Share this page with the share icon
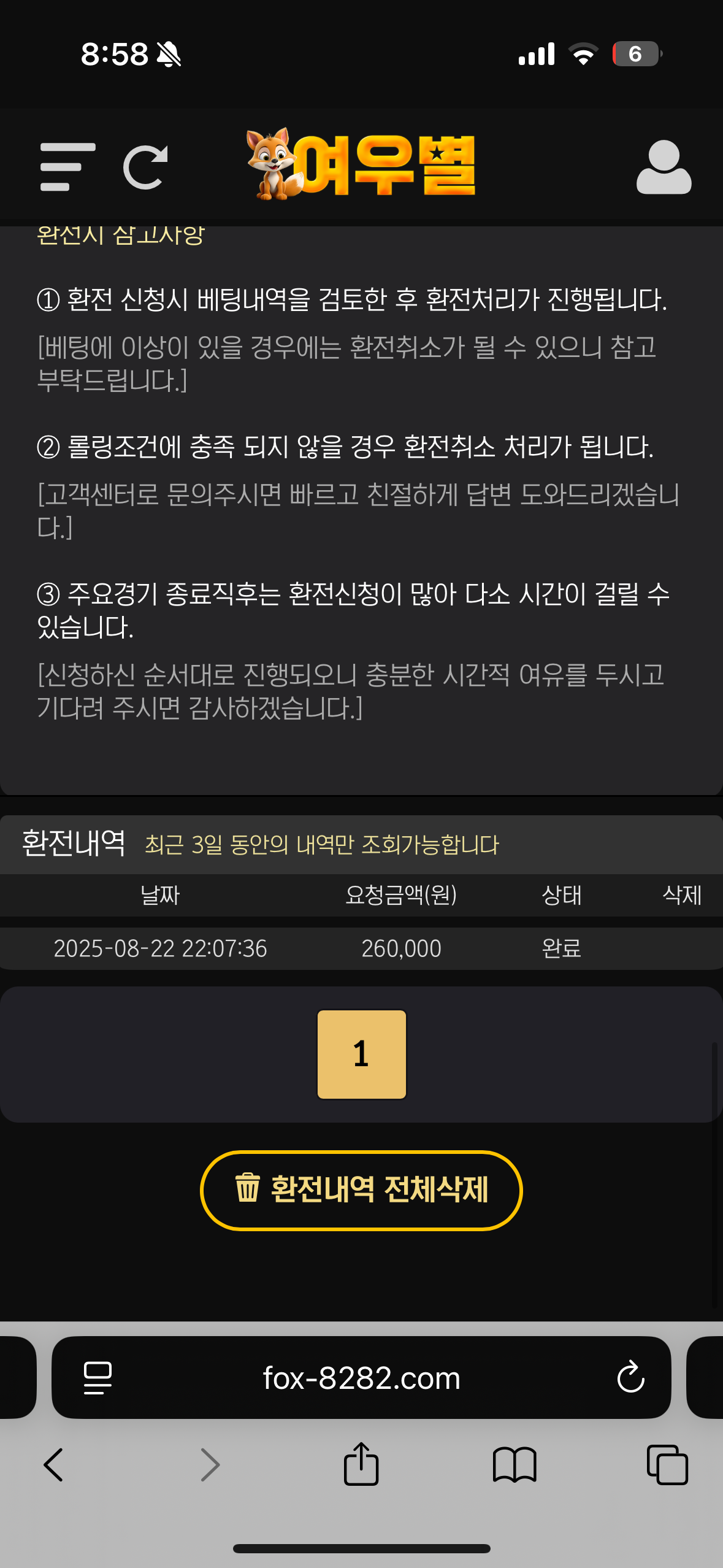 coord(361,1464)
